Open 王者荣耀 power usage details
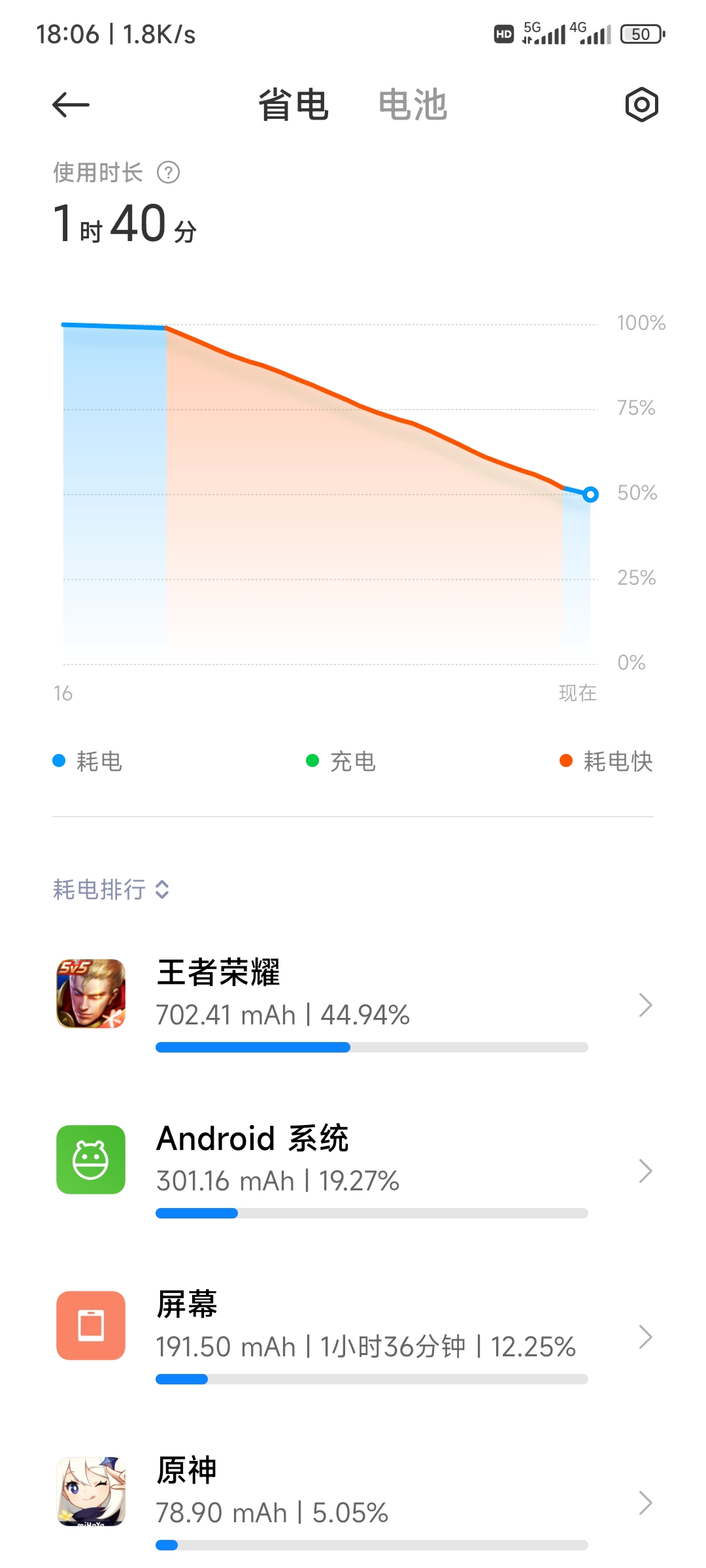Image resolution: width=706 pixels, height=1568 pixels. pyautogui.click(x=353, y=1005)
